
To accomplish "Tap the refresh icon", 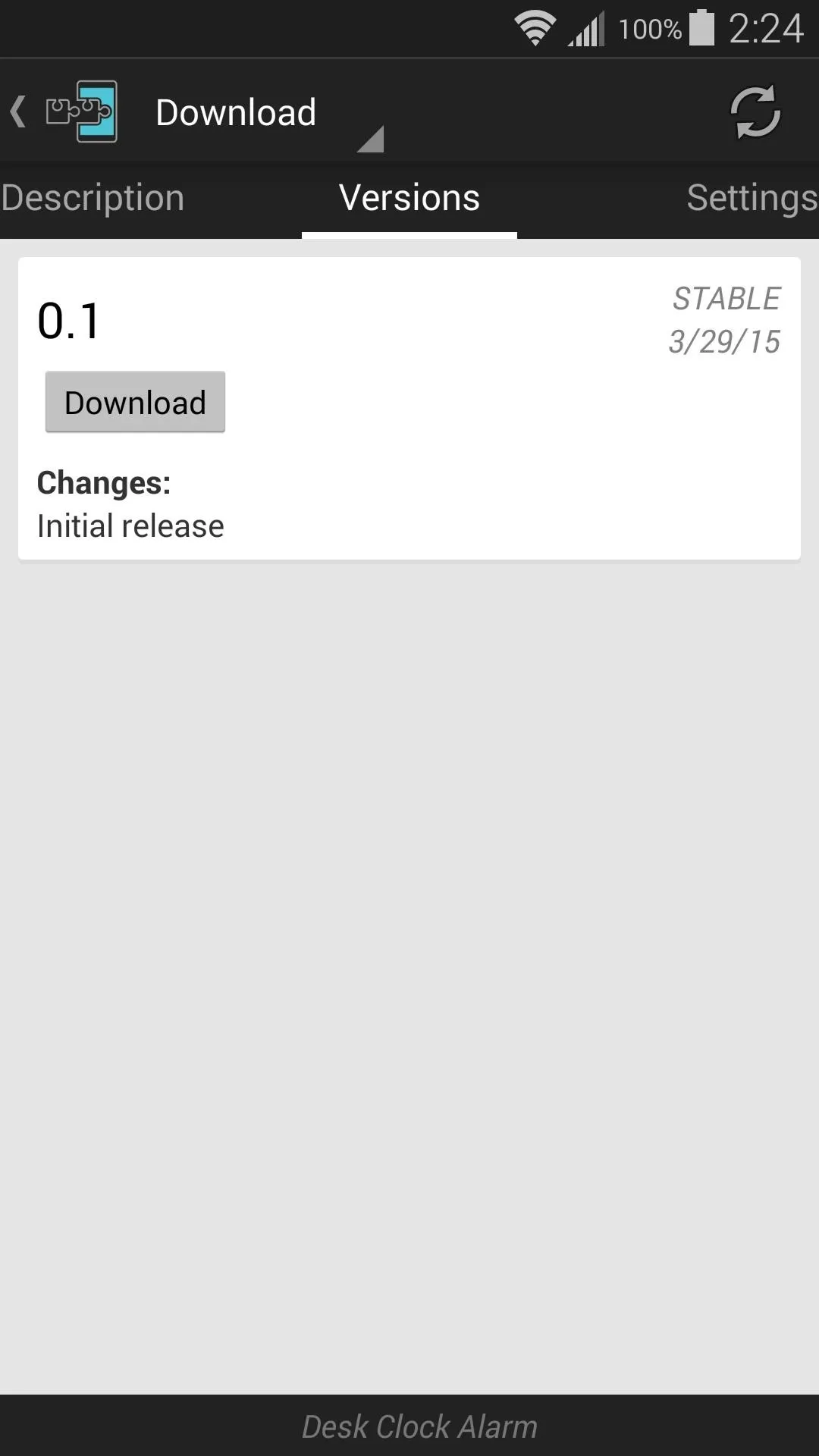I will pyautogui.click(x=755, y=112).
